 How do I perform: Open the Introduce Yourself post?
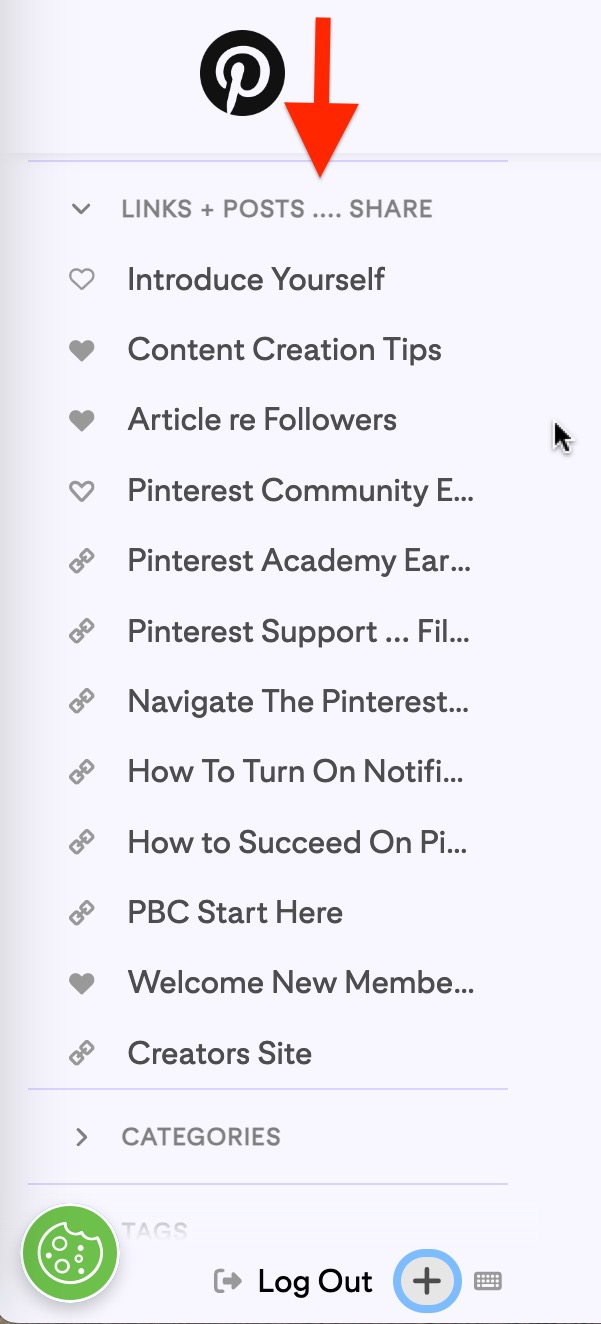[x=255, y=279]
